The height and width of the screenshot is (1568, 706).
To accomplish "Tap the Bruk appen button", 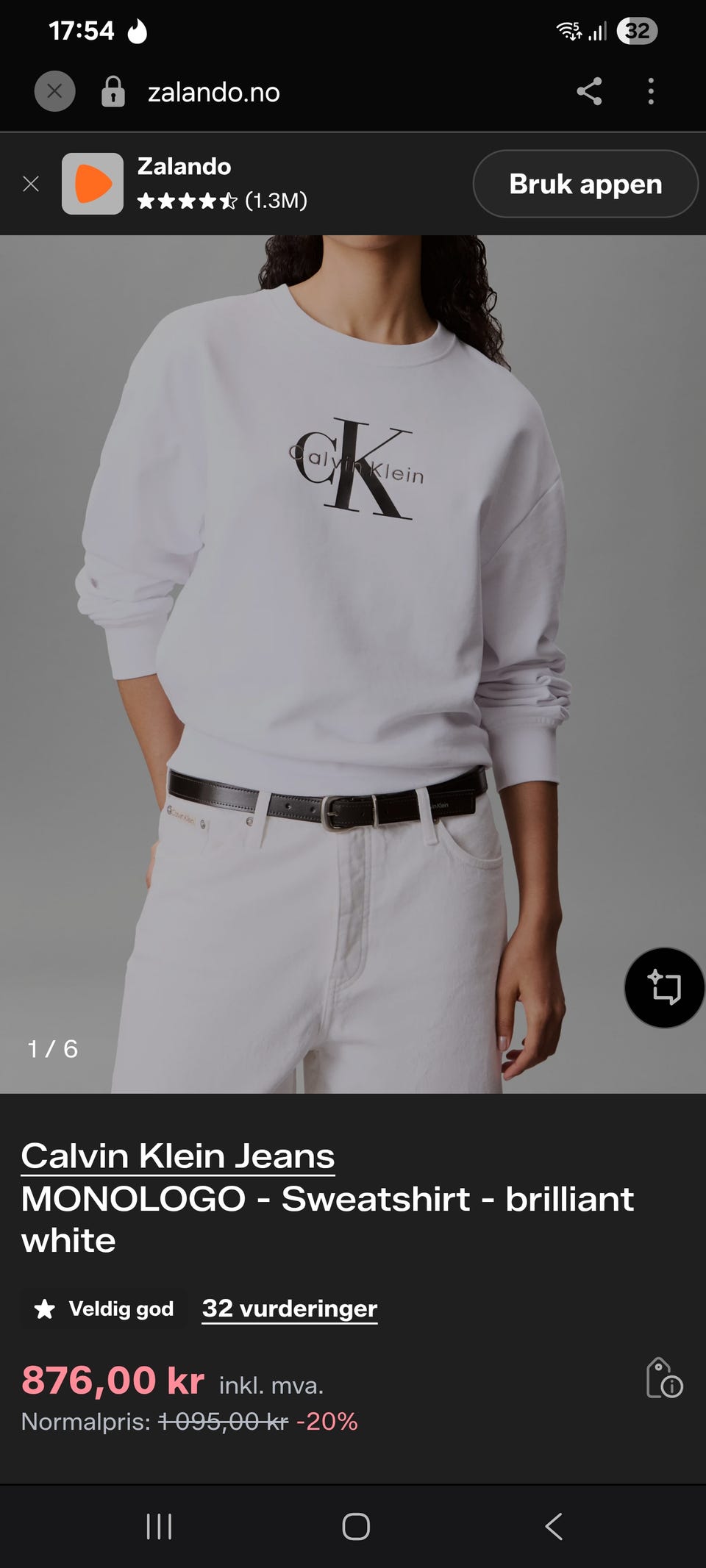I will [585, 184].
